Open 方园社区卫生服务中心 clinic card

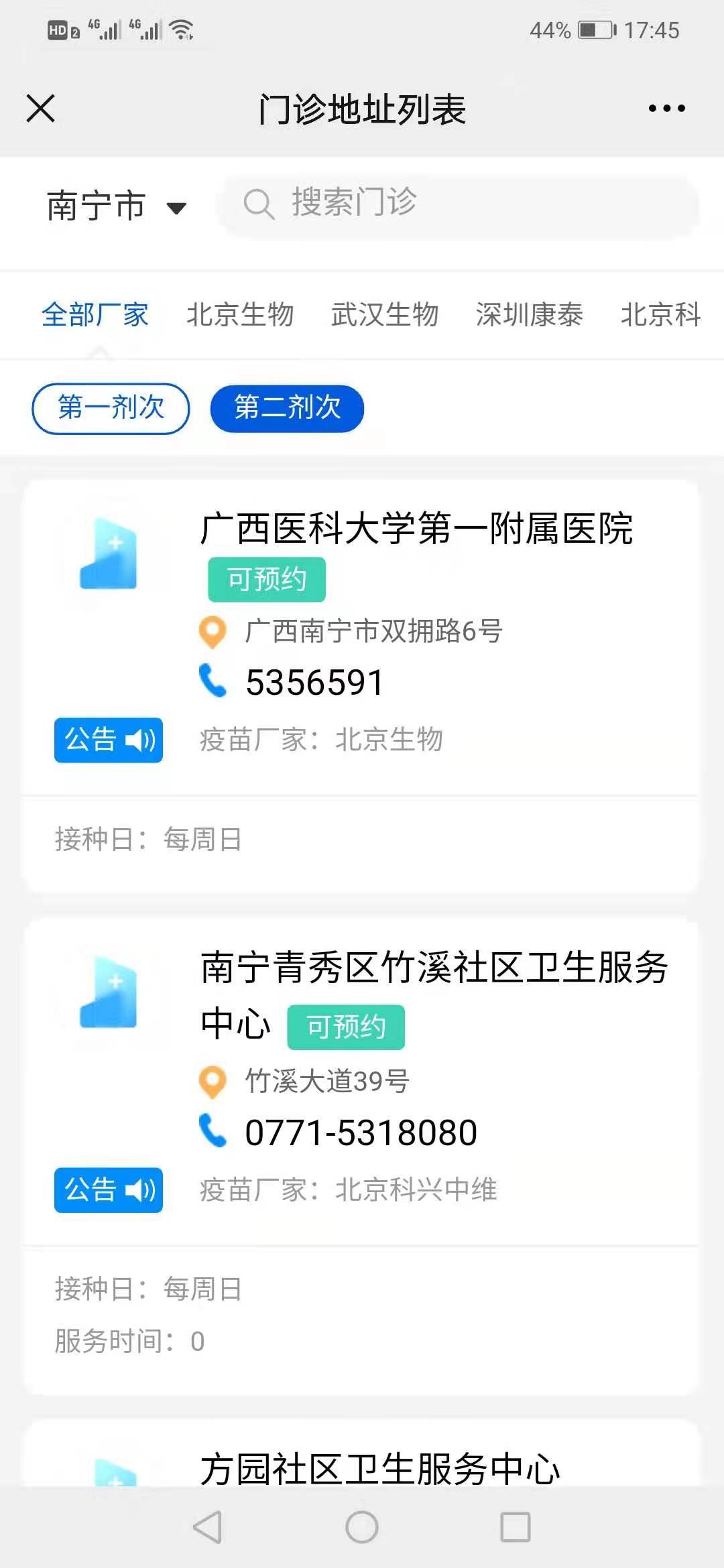(x=379, y=1467)
